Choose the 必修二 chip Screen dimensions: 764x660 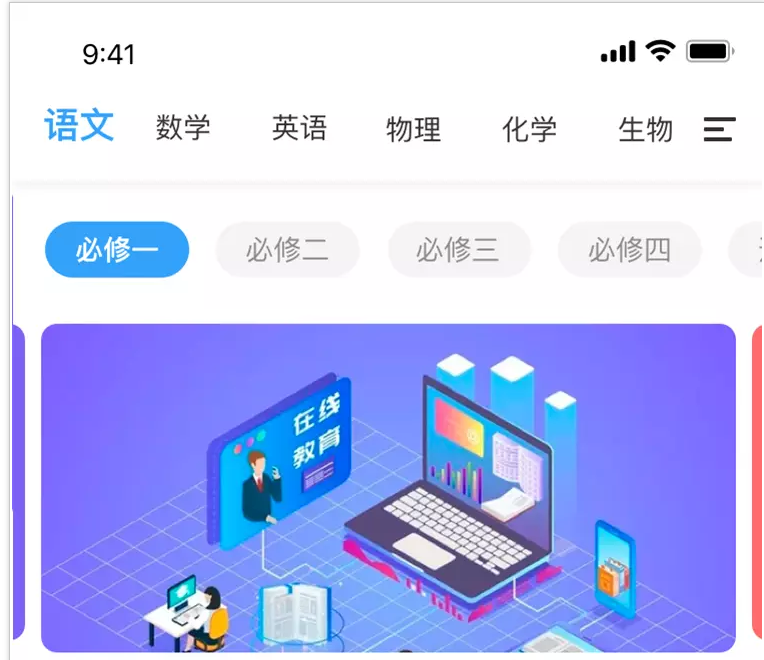(287, 250)
